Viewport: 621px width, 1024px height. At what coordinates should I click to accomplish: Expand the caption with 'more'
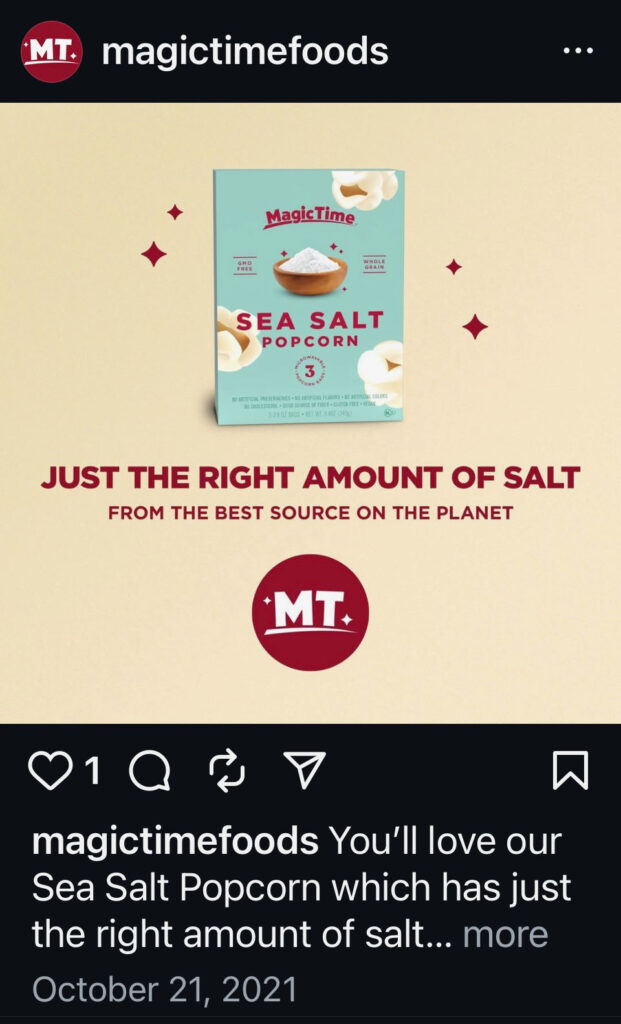point(505,934)
